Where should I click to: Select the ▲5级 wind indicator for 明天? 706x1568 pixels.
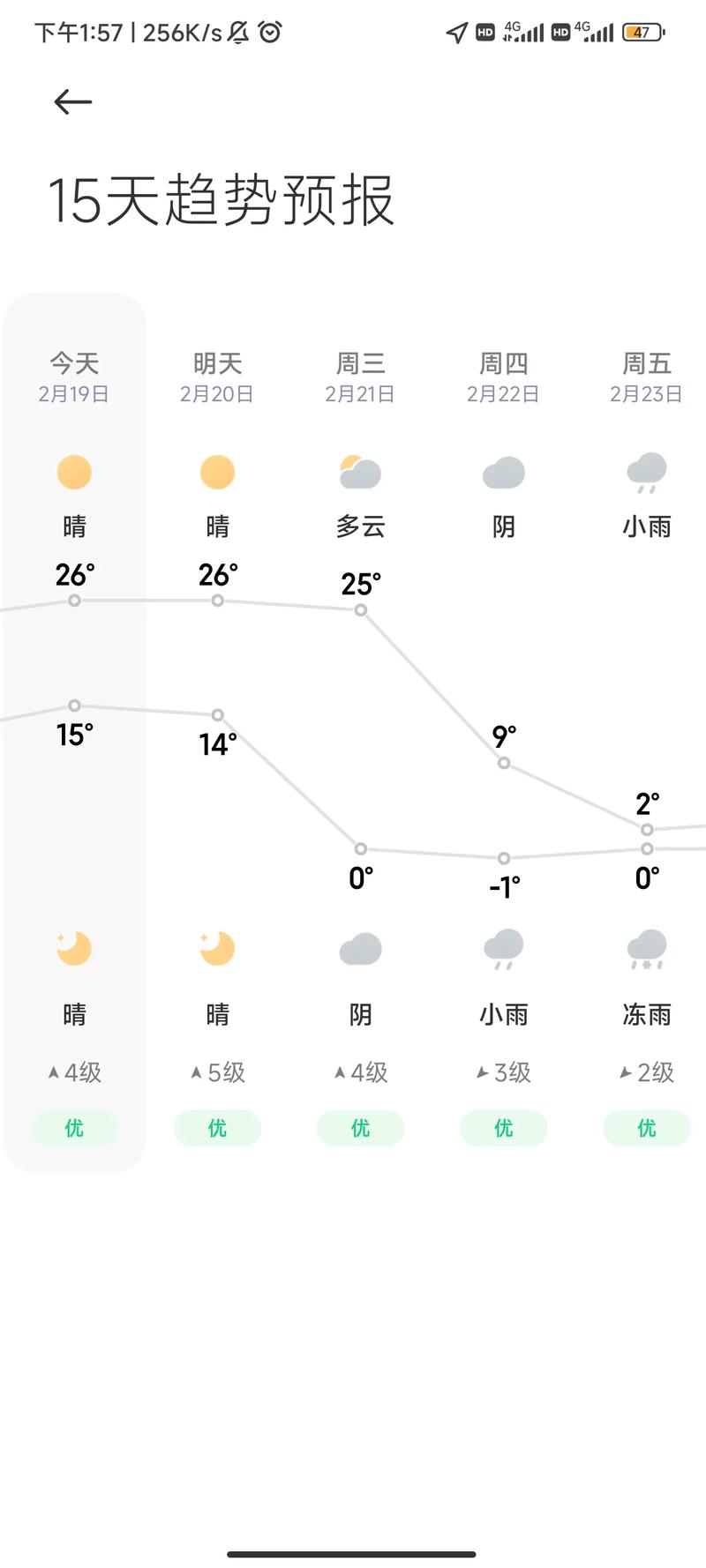[217, 1072]
